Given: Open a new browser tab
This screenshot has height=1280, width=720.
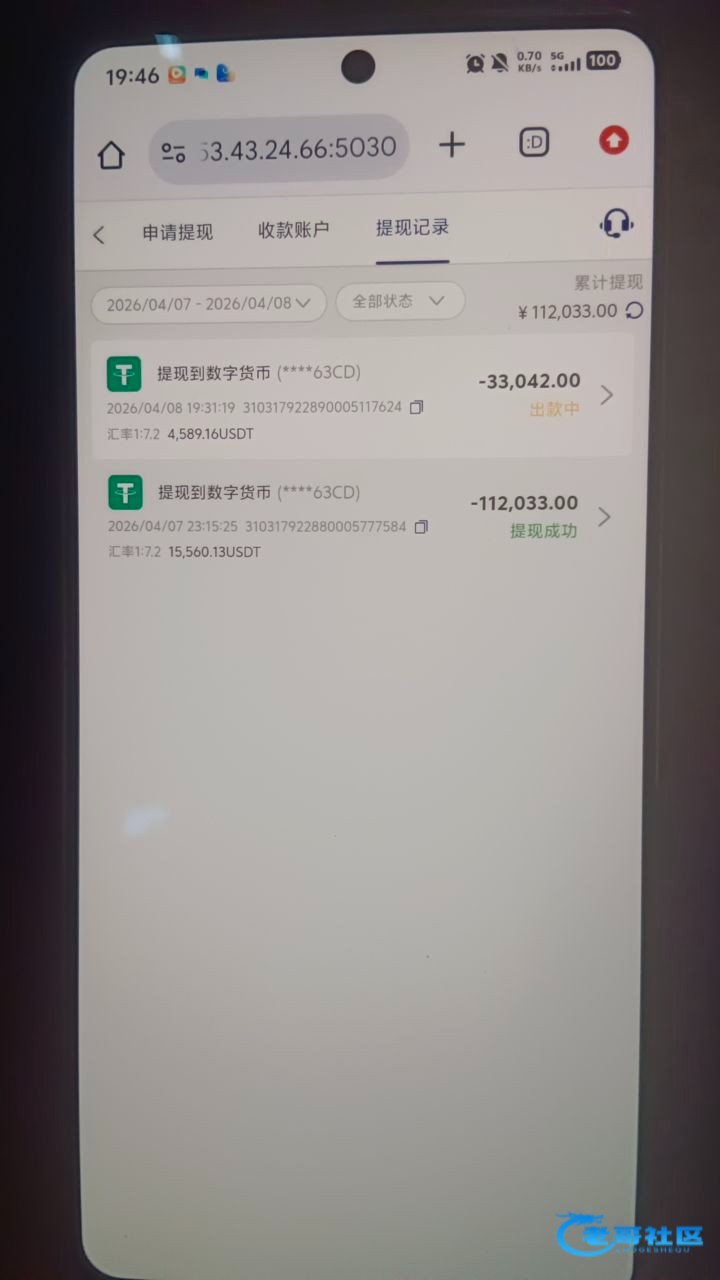Looking at the screenshot, I should 452,145.
